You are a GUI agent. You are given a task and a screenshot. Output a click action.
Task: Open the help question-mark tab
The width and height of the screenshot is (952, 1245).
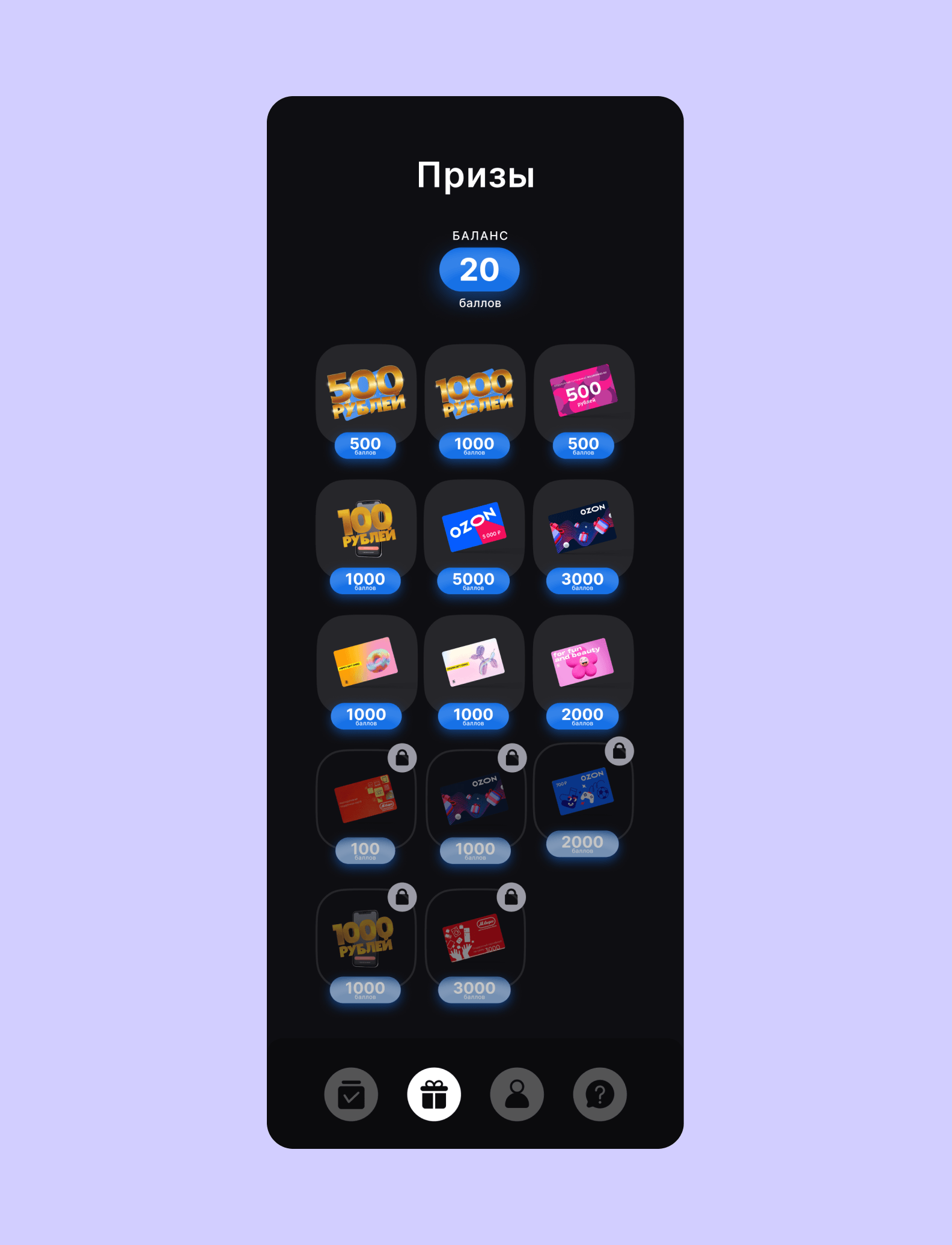point(600,1094)
